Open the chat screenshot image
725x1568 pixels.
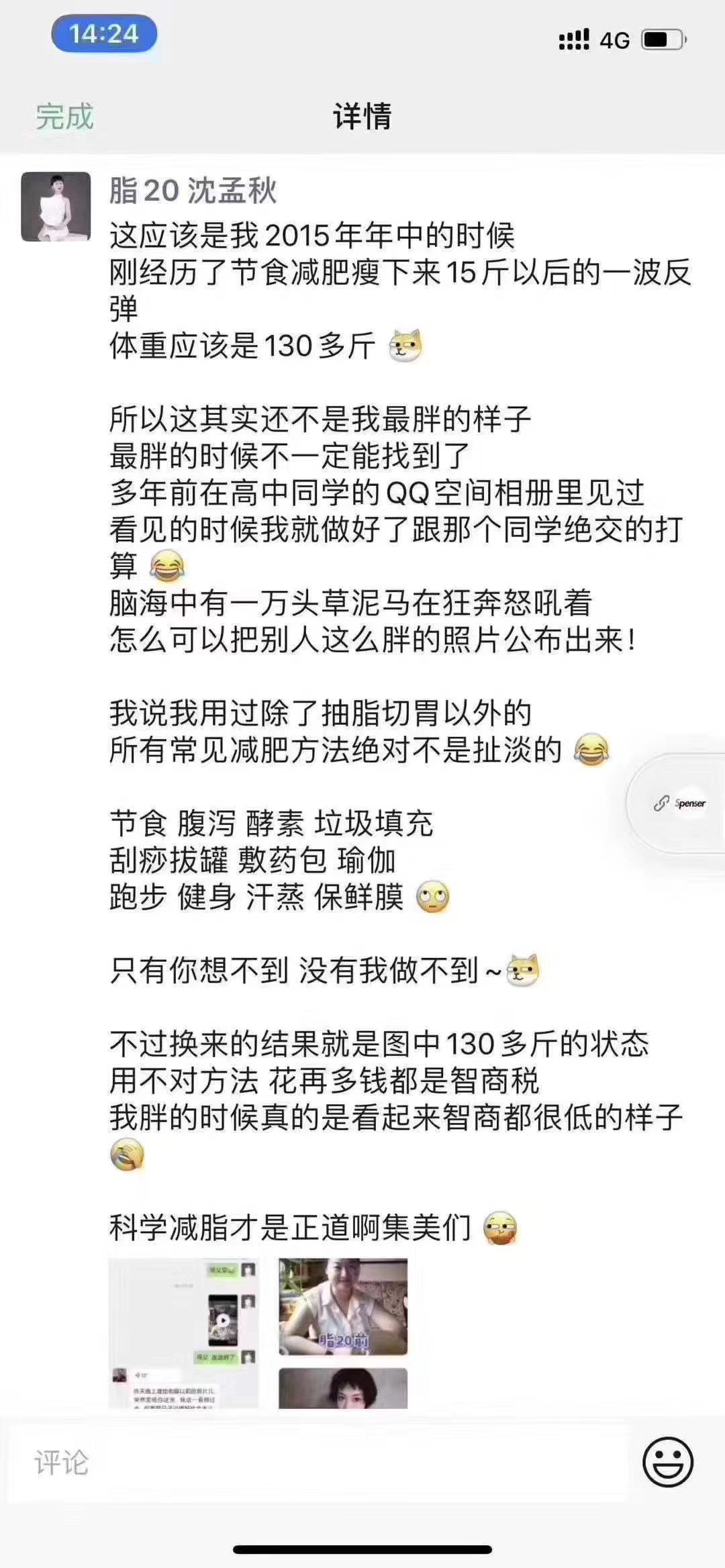click(183, 1333)
